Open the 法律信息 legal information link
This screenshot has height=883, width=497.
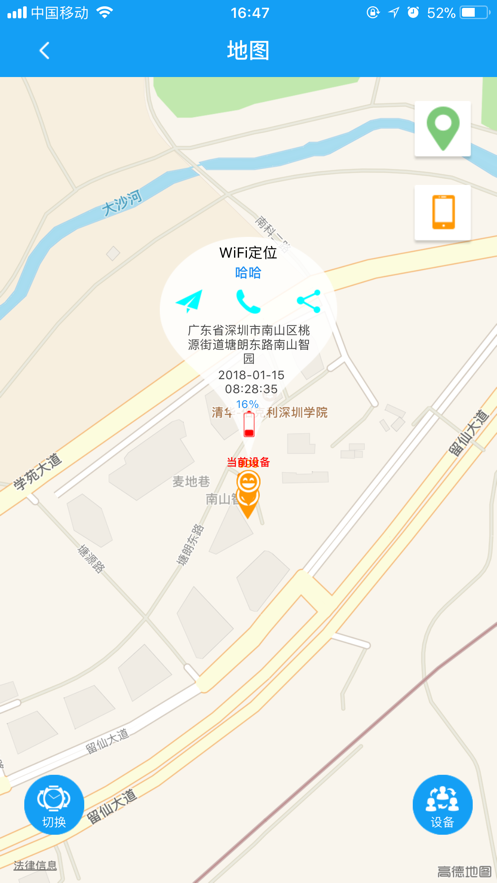point(35,865)
